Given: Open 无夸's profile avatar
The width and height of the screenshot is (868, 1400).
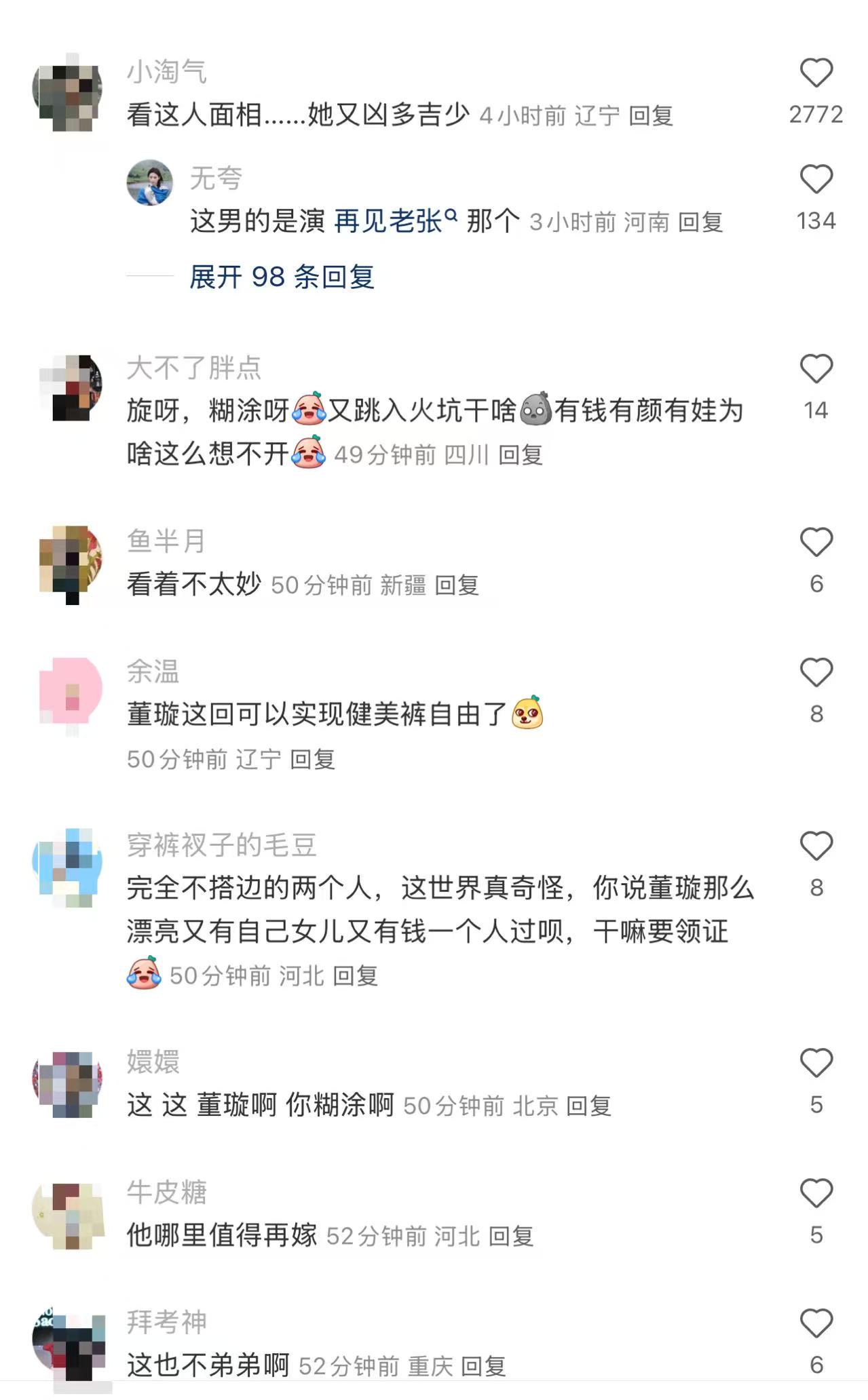Looking at the screenshot, I should point(149,182).
